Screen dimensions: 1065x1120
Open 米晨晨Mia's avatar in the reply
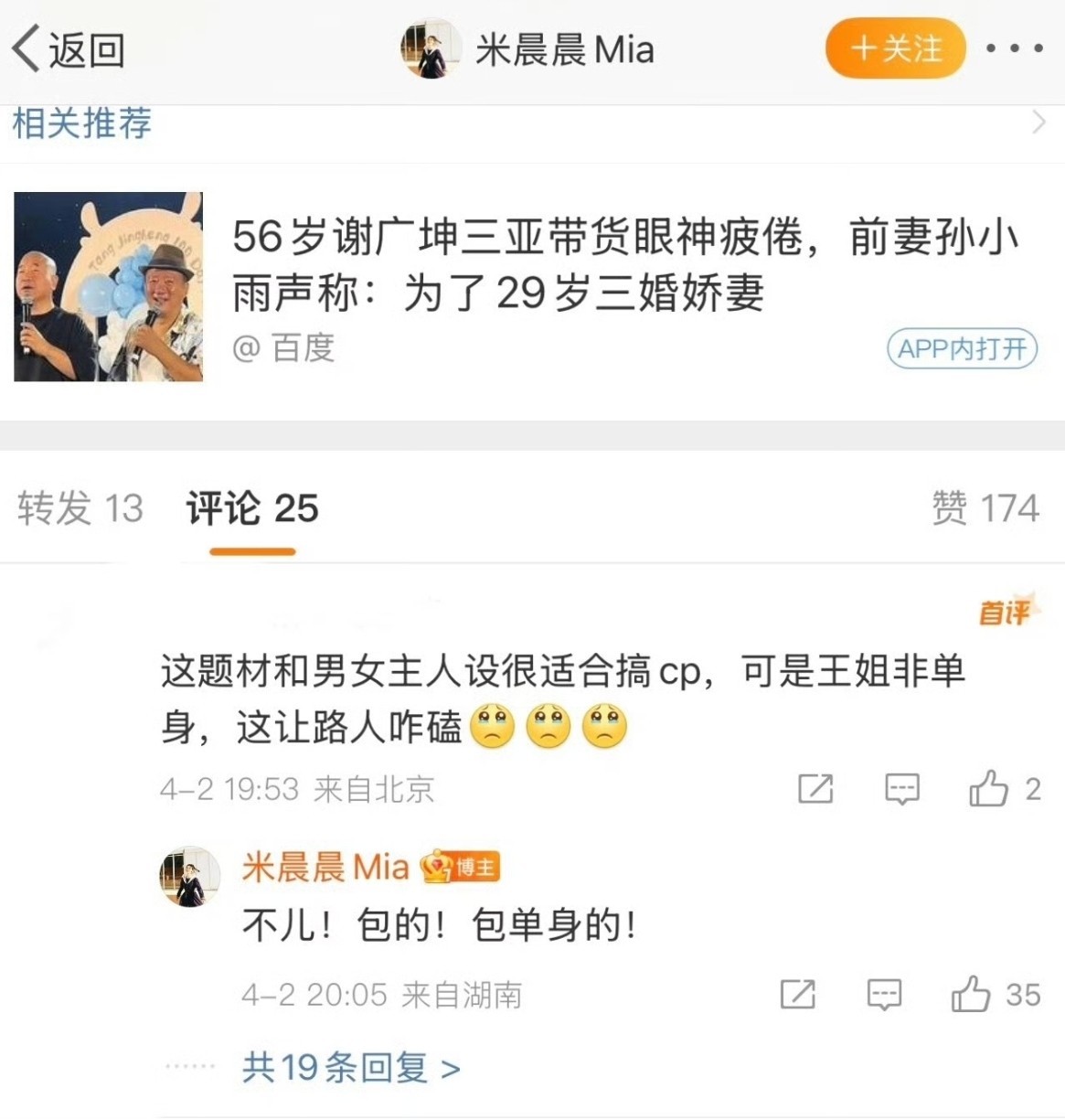pyautogui.click(x=189, y=876)
